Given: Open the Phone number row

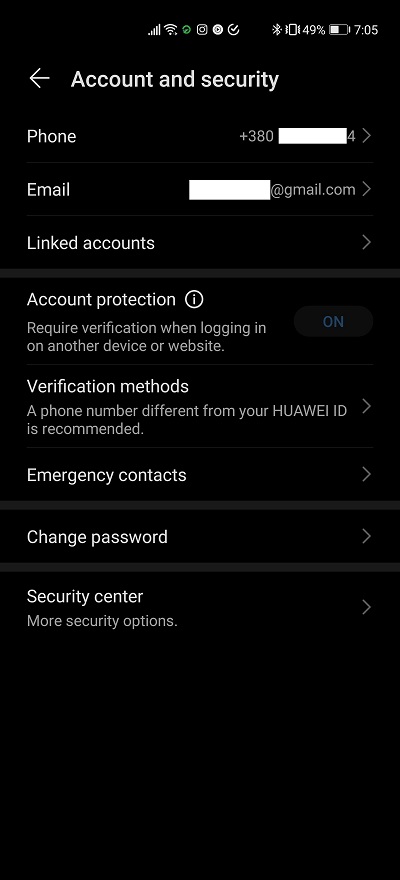Looking at the screenshot, I should pyautogui.click(x=200, y=136).
